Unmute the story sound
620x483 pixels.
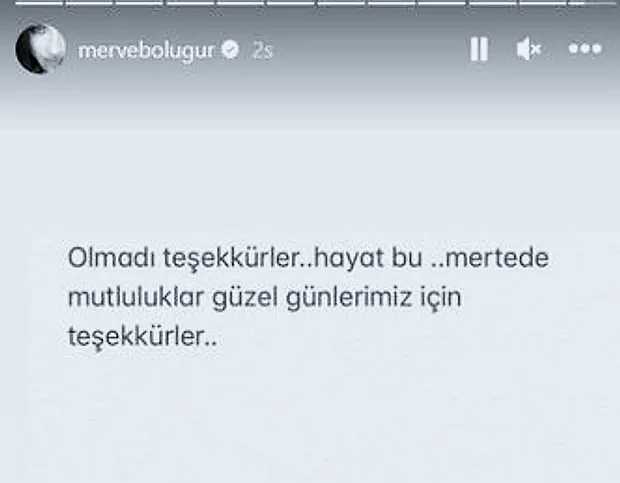point(528,49)
